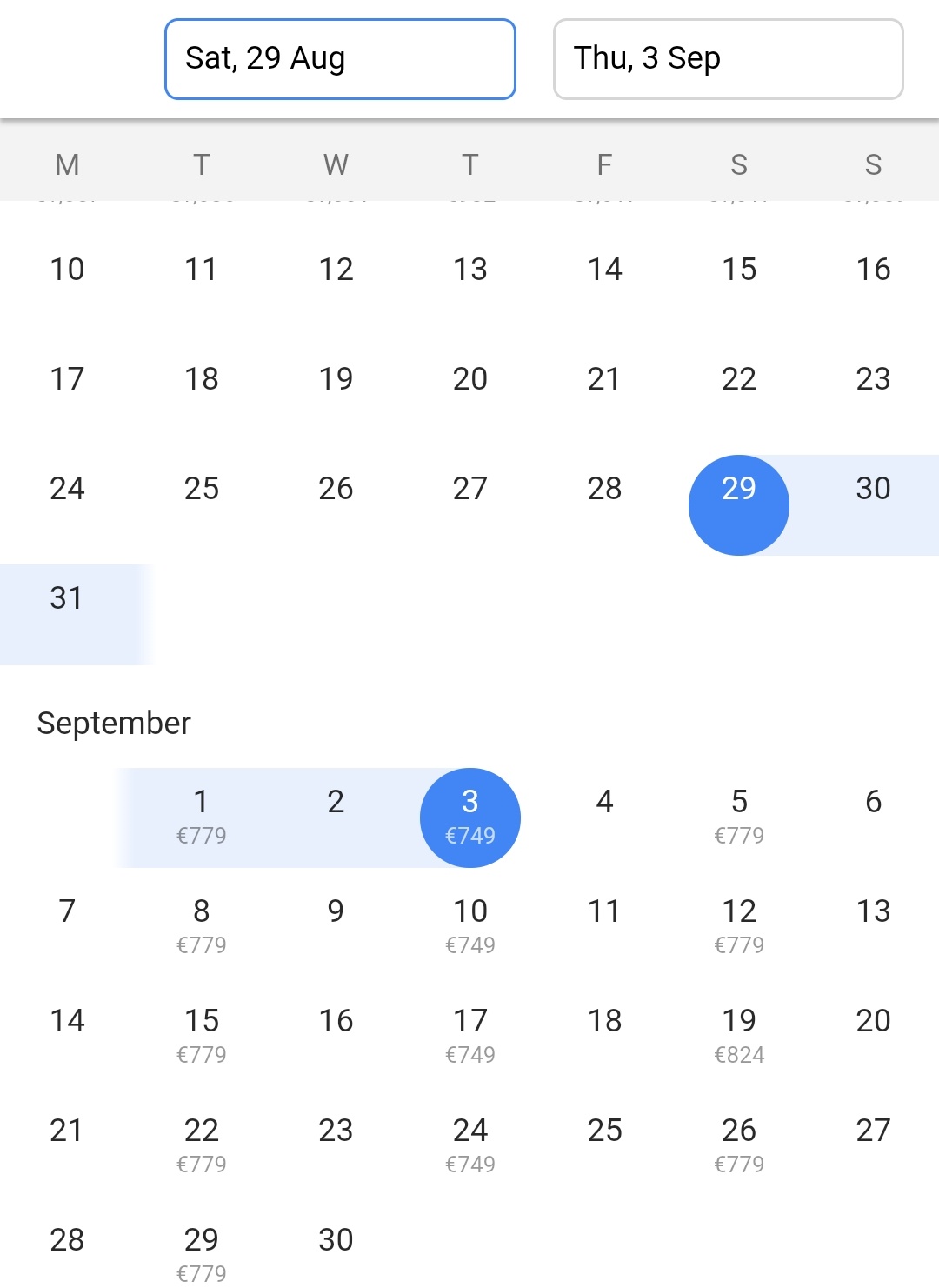Screen dimensions: 939x1288
Task: Pick 17 September priced €749
Action: click(x=469, y=1035)
